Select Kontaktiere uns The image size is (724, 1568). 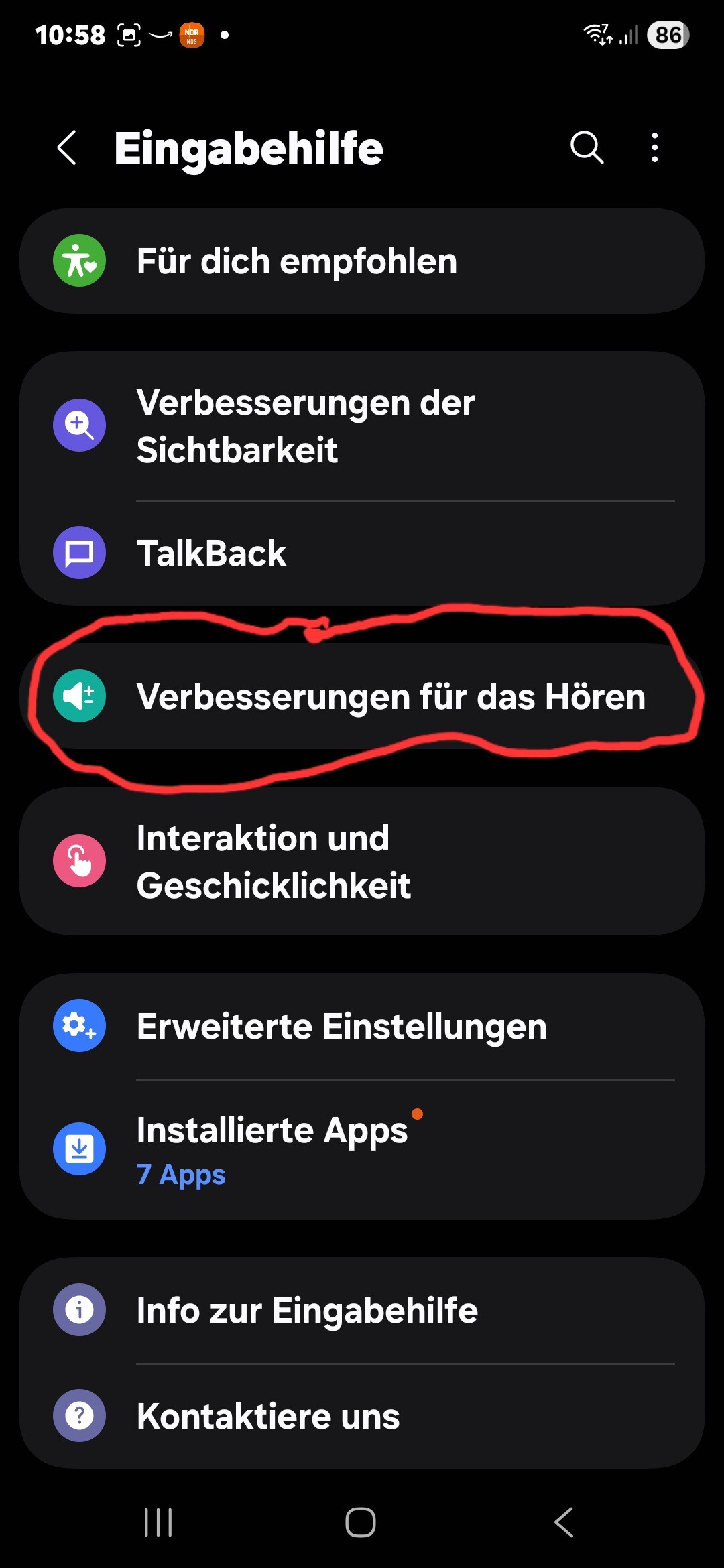tap(362, 1417)
